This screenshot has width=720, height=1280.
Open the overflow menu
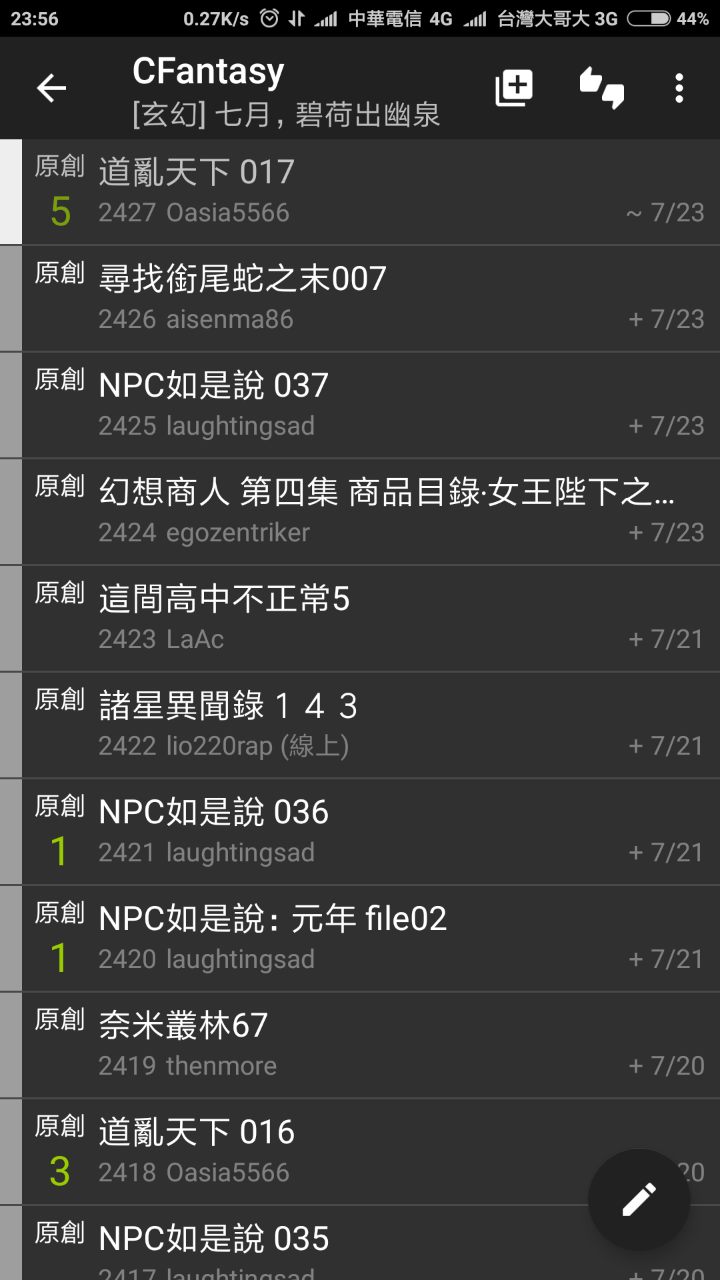coord(679,88)
